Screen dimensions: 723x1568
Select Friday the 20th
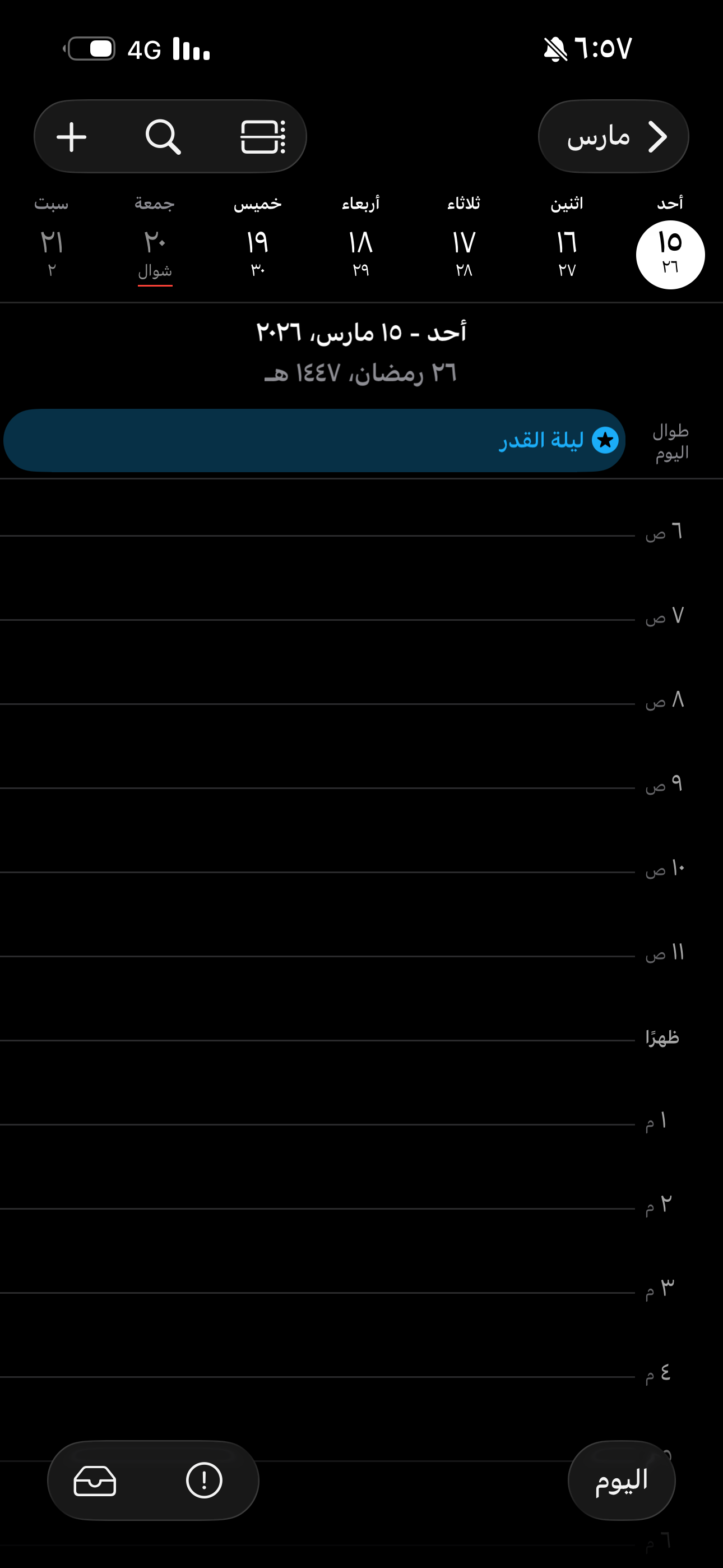(x=155, y=250)
